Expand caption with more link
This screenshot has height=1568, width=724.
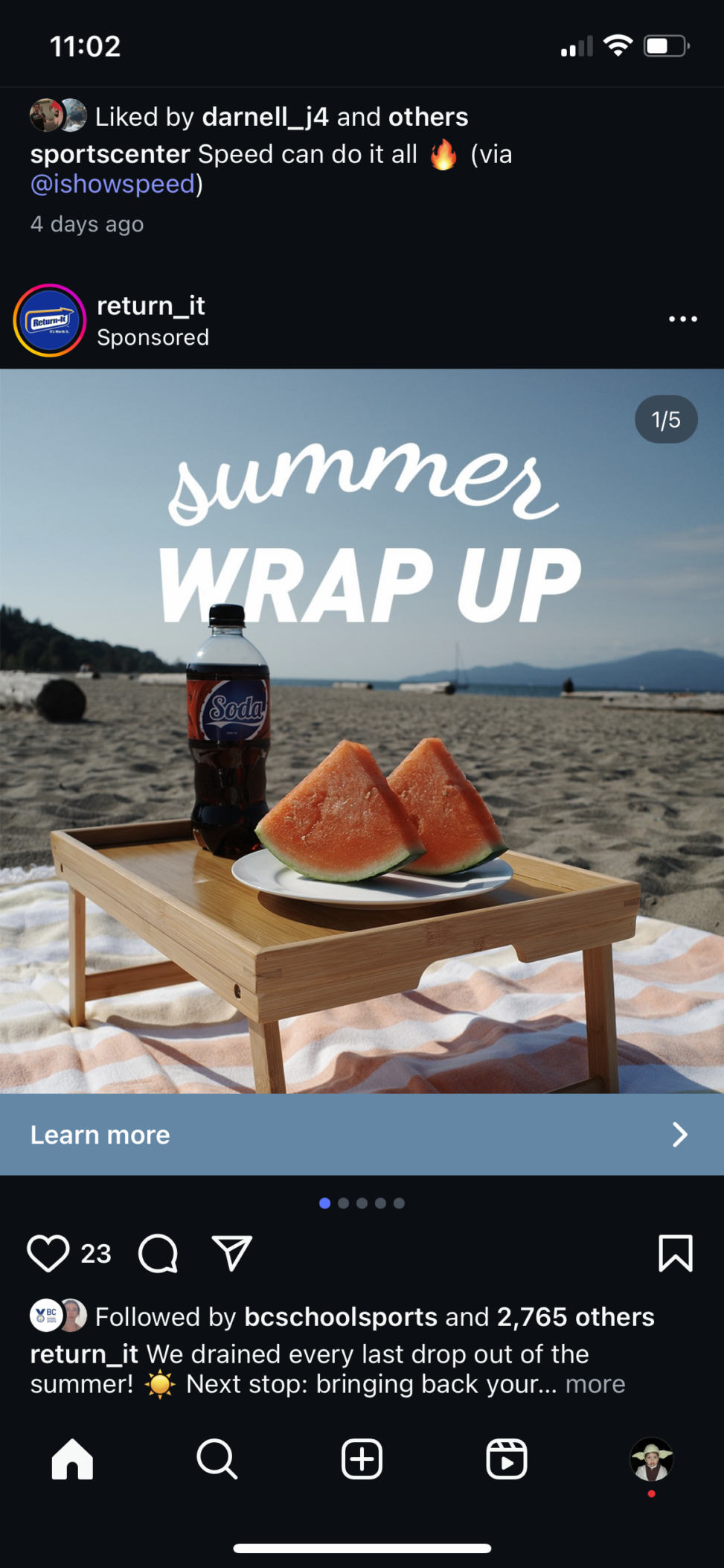[595, 1384]
